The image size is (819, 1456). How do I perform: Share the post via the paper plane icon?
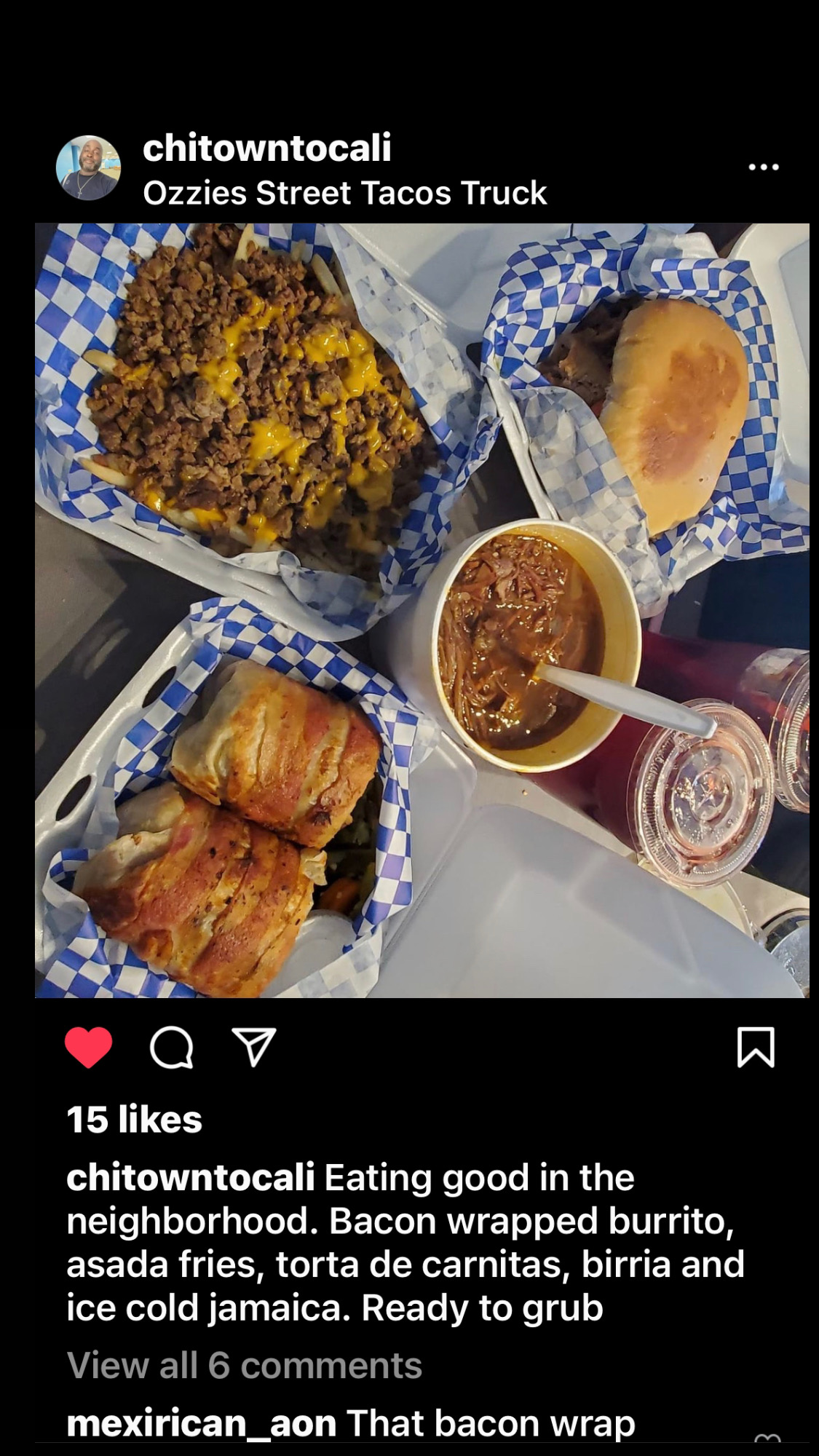pos(253,1047)
